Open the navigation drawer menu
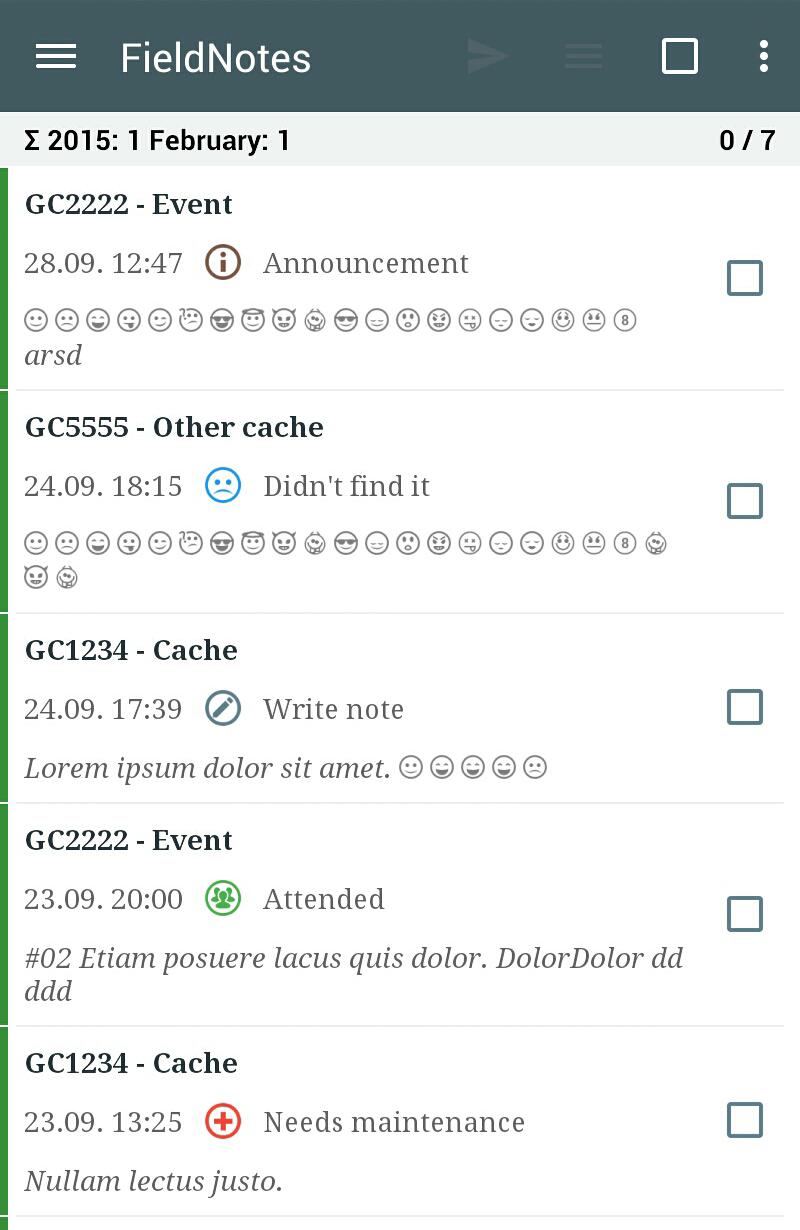 pos(56,57)
